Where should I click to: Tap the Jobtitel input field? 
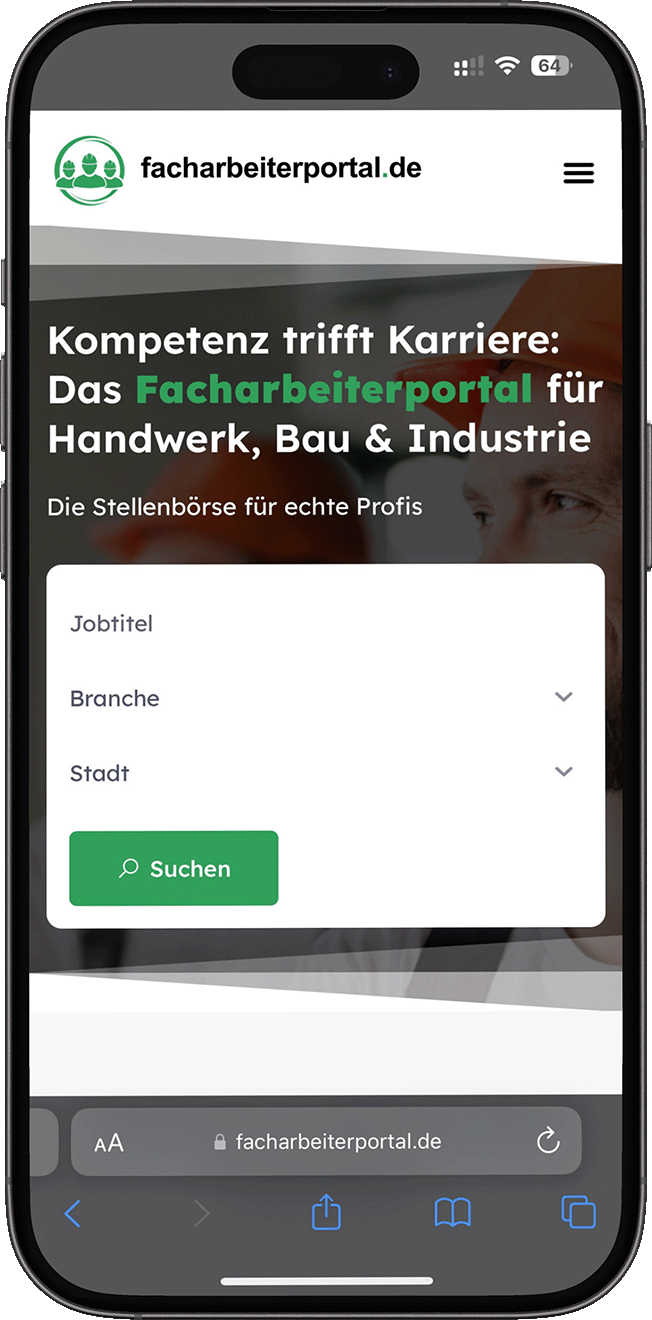[325, 624]
